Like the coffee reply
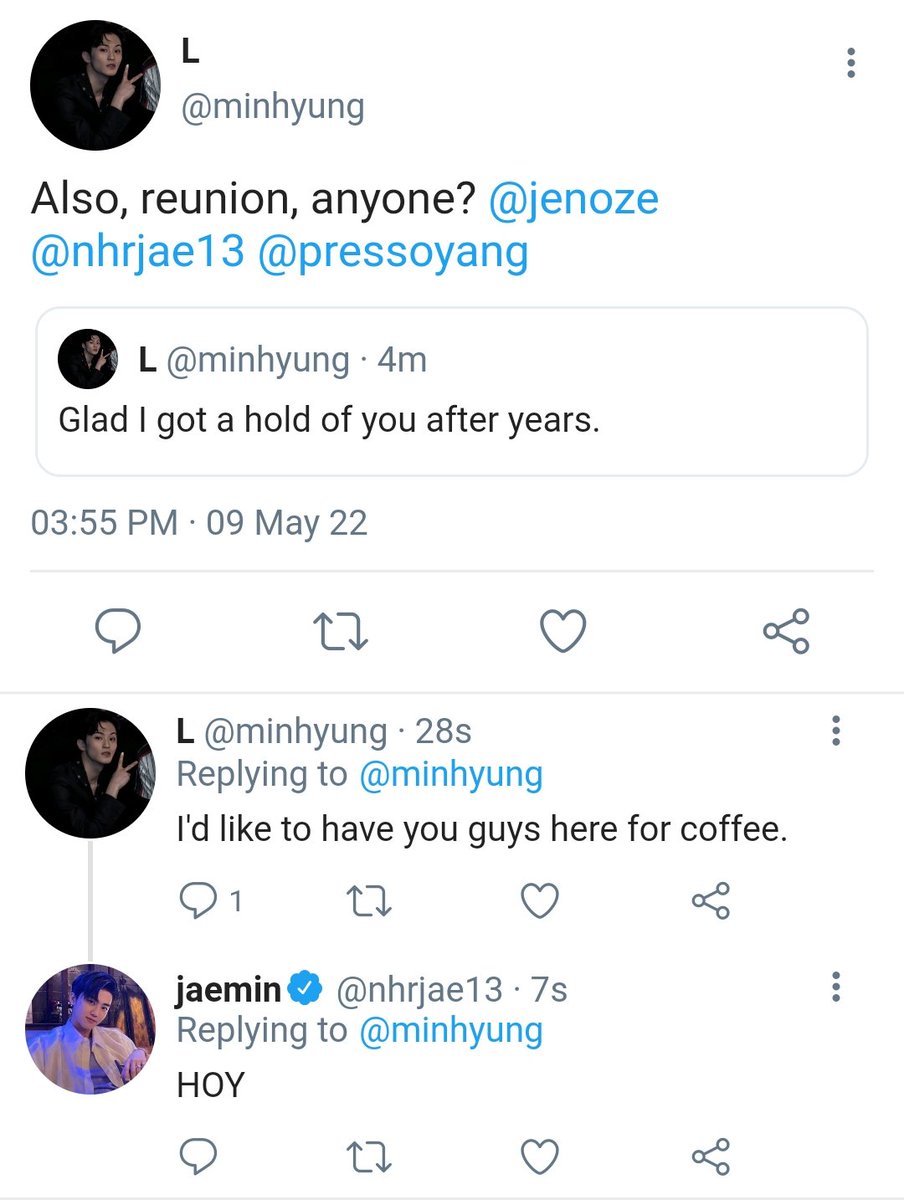Image resolution: width=904 pixels, height=1200 pixels. pos(541,902)
